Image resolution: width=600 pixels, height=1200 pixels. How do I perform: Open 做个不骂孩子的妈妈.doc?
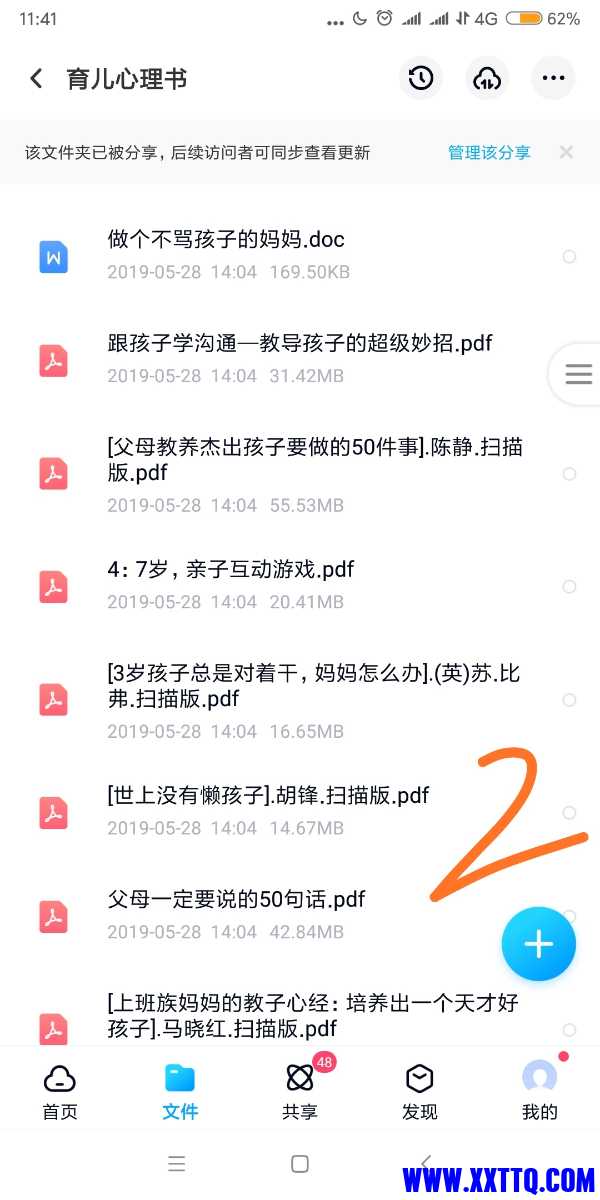[x=226, y=239]
